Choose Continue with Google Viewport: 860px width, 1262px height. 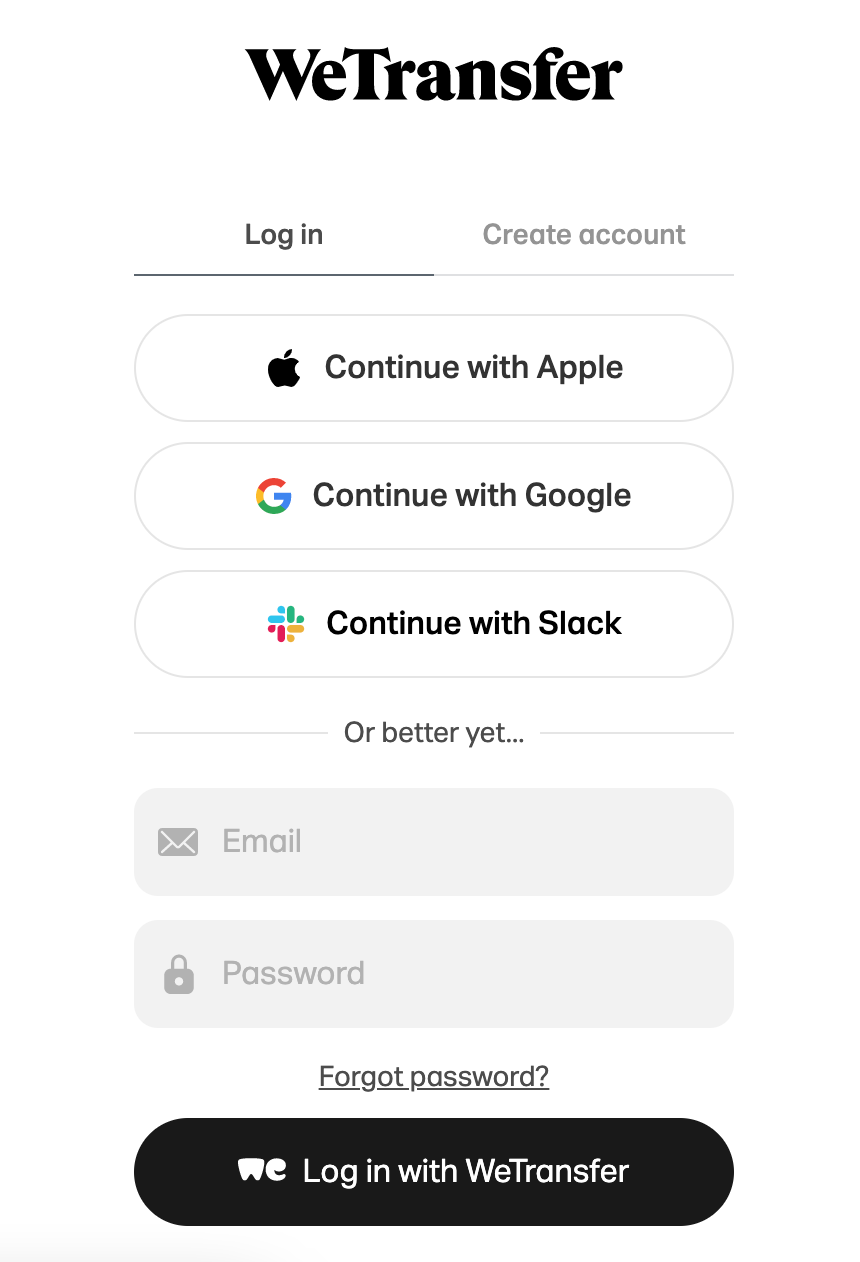tap(434, 496)
